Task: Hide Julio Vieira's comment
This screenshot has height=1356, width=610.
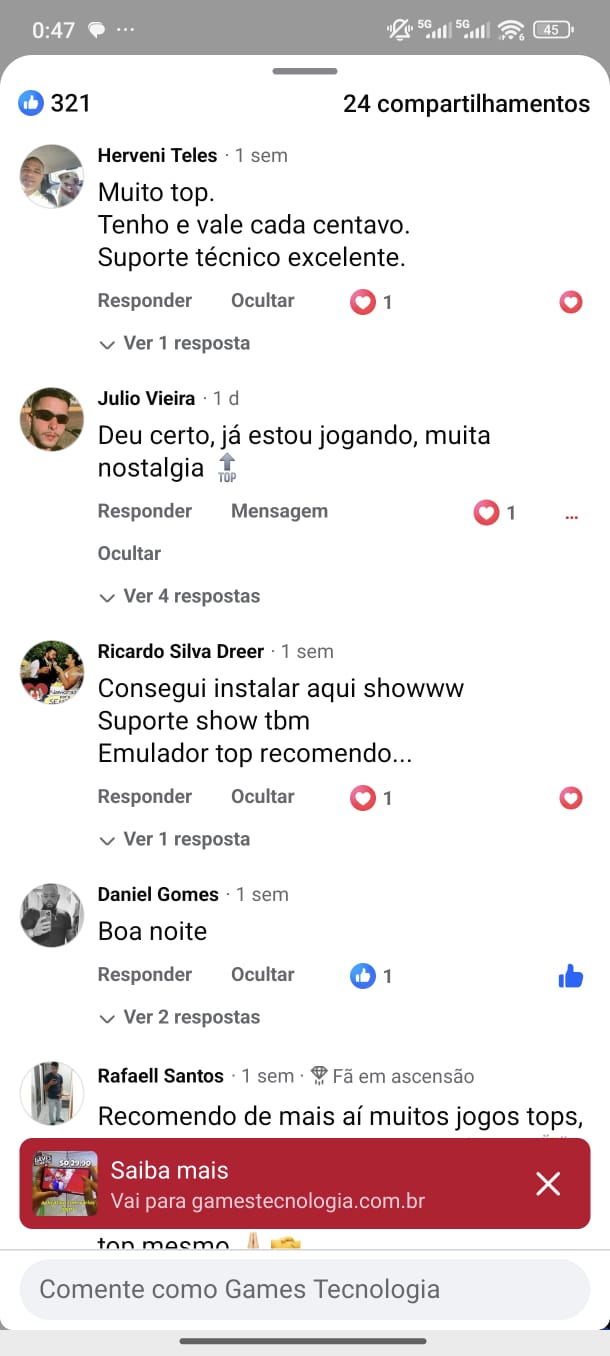Action: pos(129,553)
